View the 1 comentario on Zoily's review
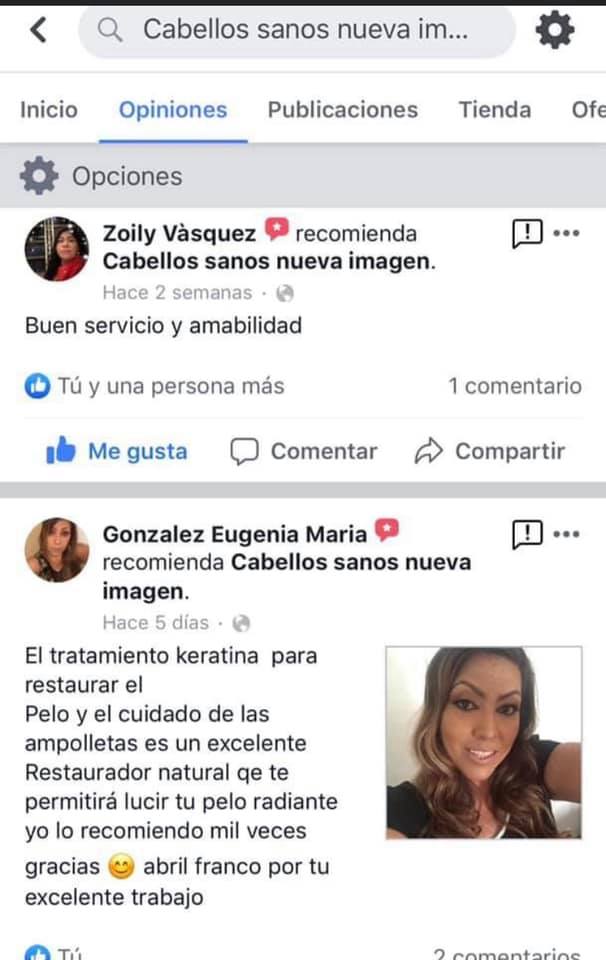Viewport: 606px width, 960px height. 514,386
